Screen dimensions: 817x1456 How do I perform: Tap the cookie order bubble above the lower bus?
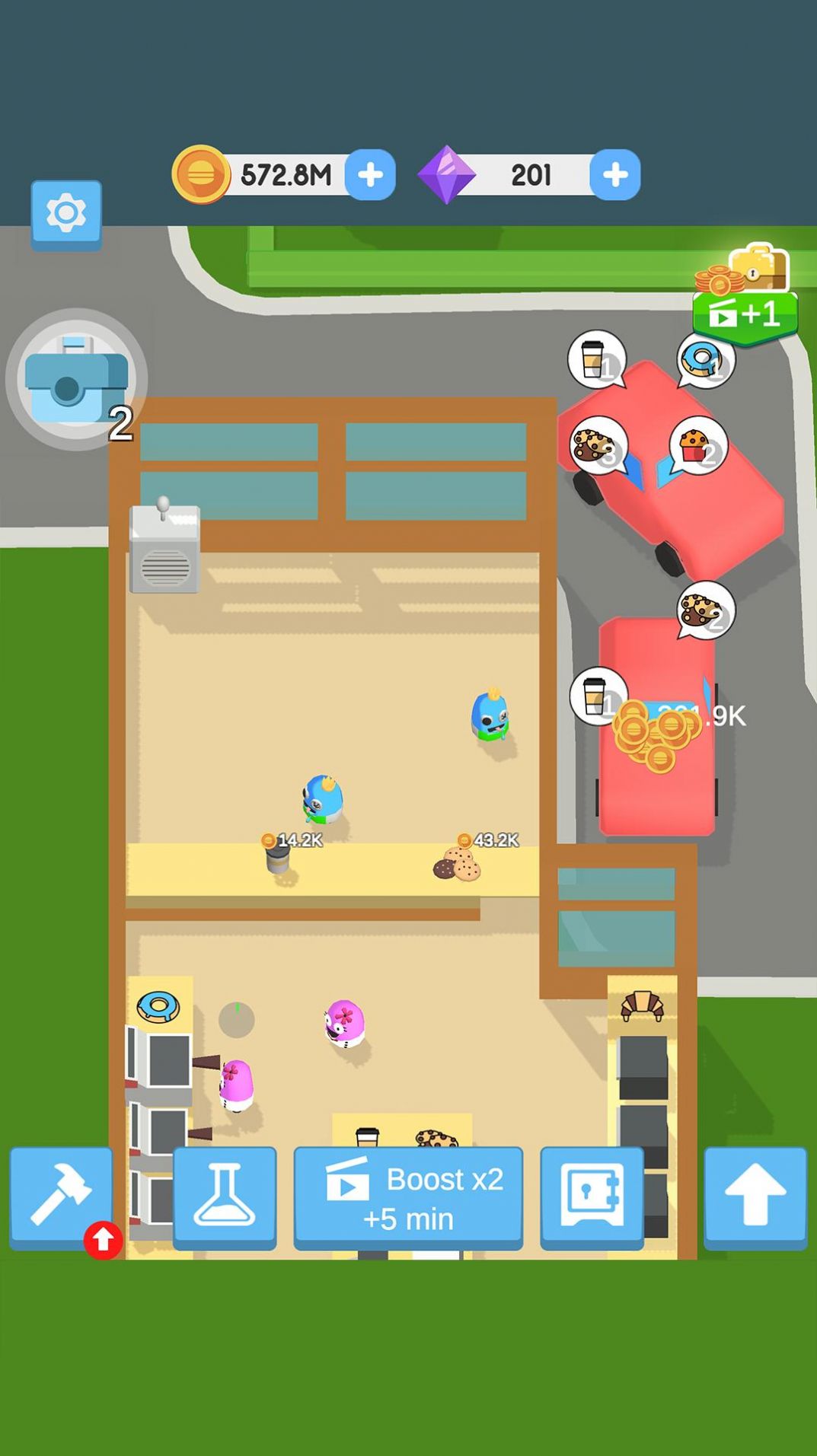point(704,609)
